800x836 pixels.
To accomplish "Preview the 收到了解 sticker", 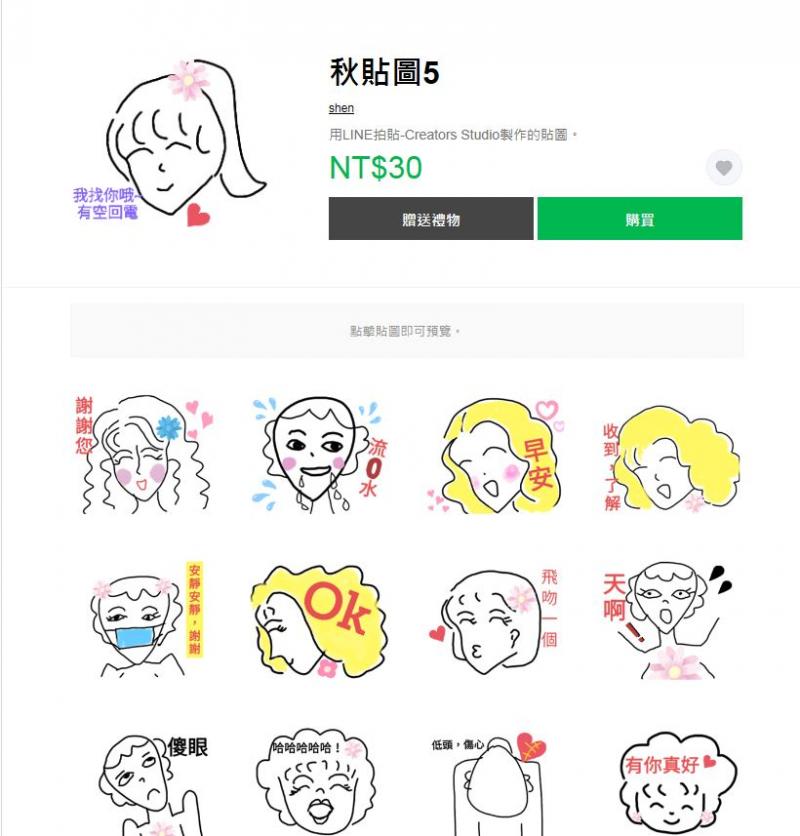I will click(665, 450).
